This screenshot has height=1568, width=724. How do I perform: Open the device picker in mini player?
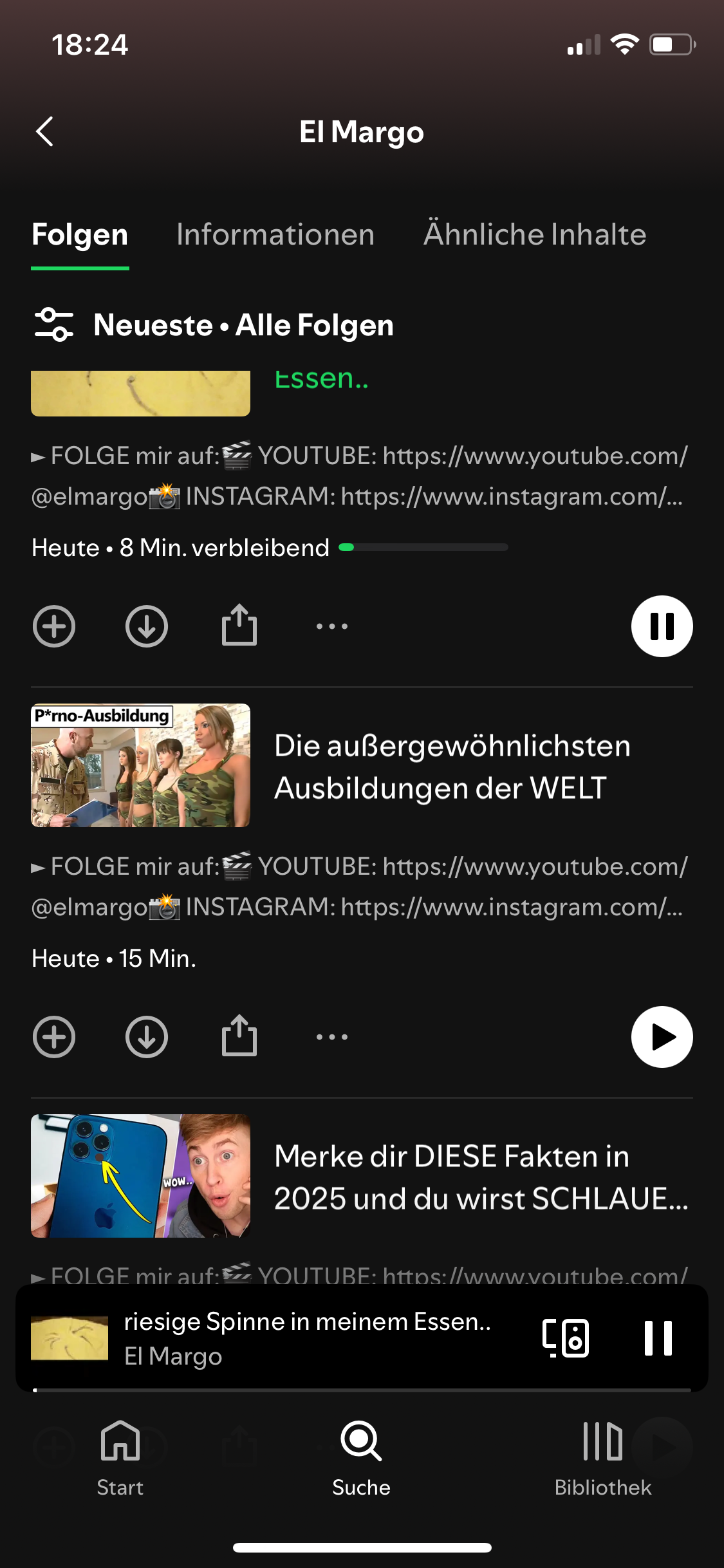point(566,1338)
